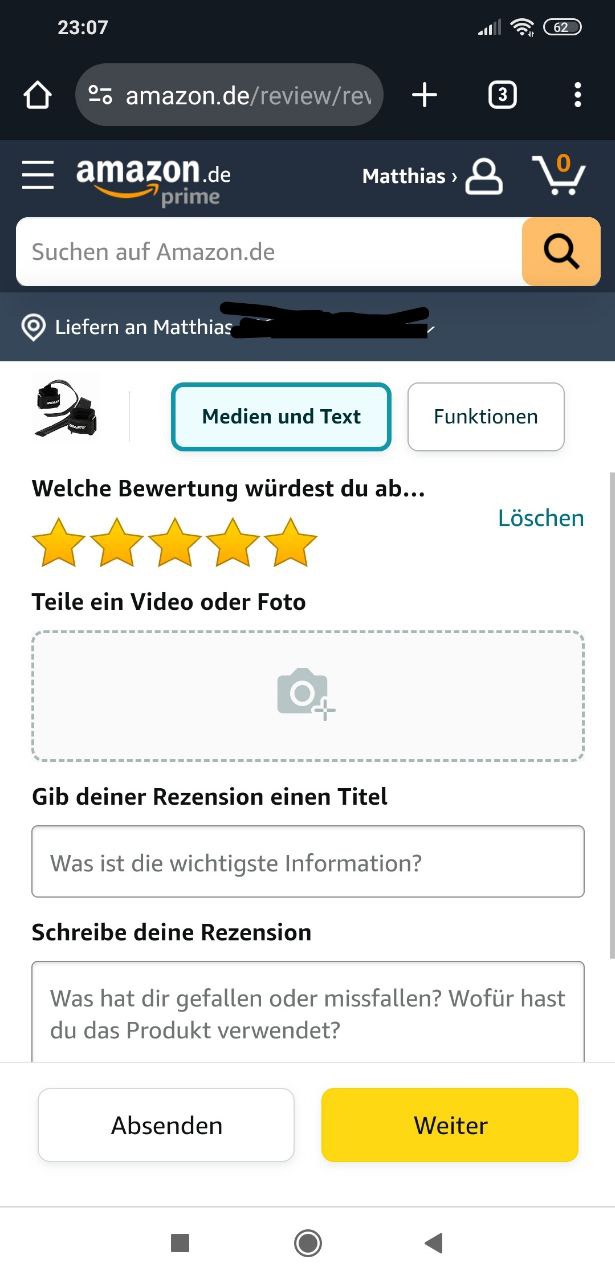Go to the Amazon.de homepage logo

coord(152,179)
